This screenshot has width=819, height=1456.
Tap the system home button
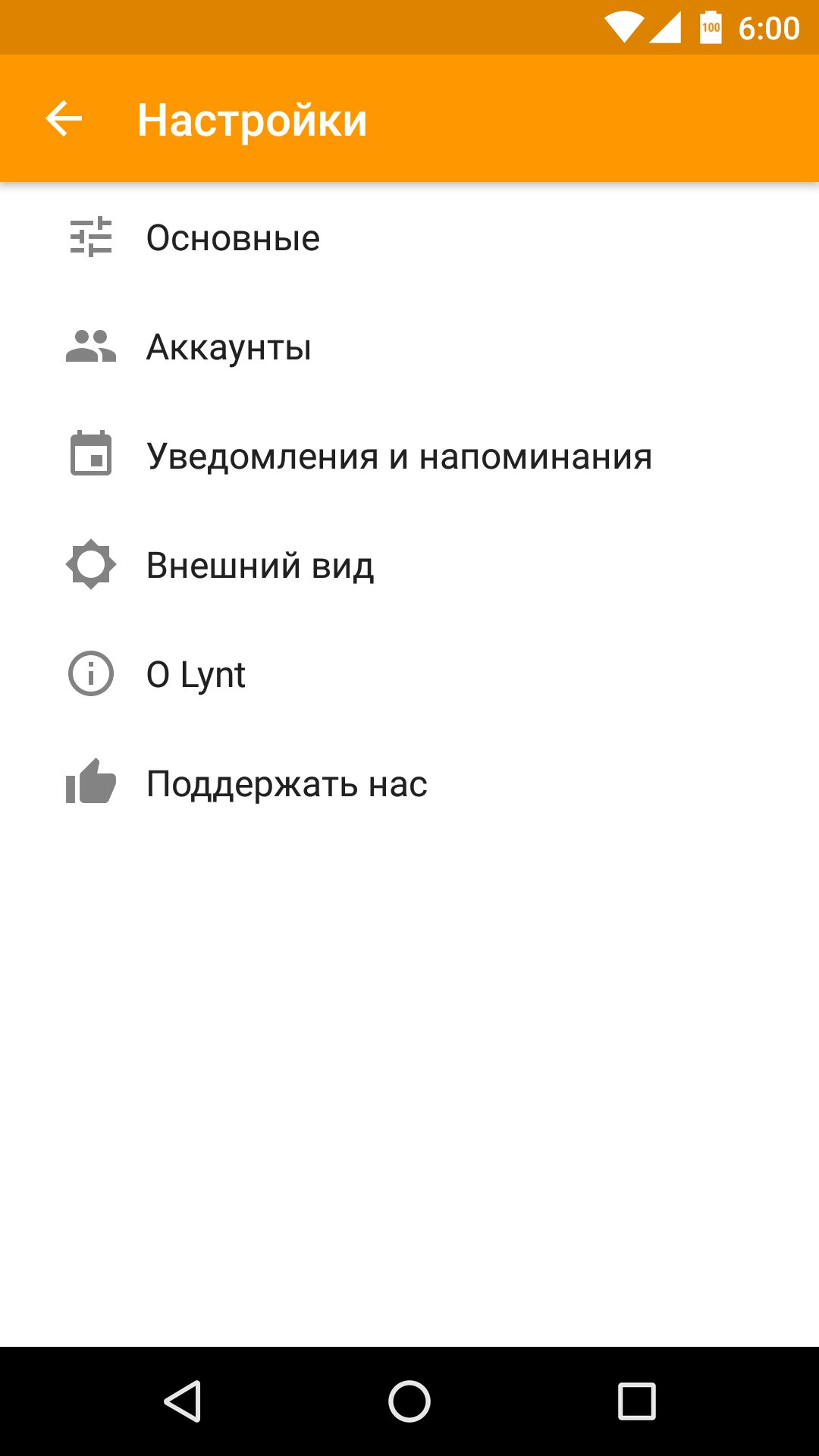click(409, 1401)
